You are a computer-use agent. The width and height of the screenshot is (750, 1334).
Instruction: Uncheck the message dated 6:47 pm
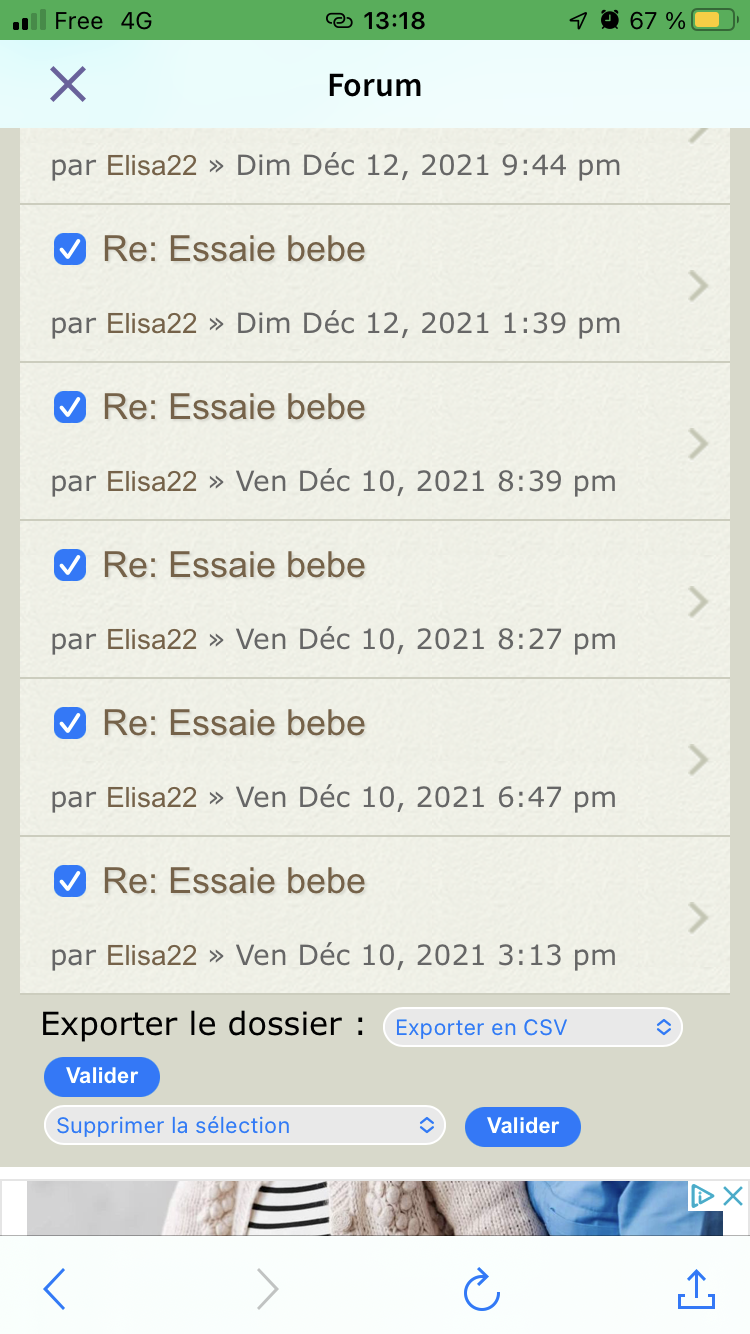(x=69, y=723)
